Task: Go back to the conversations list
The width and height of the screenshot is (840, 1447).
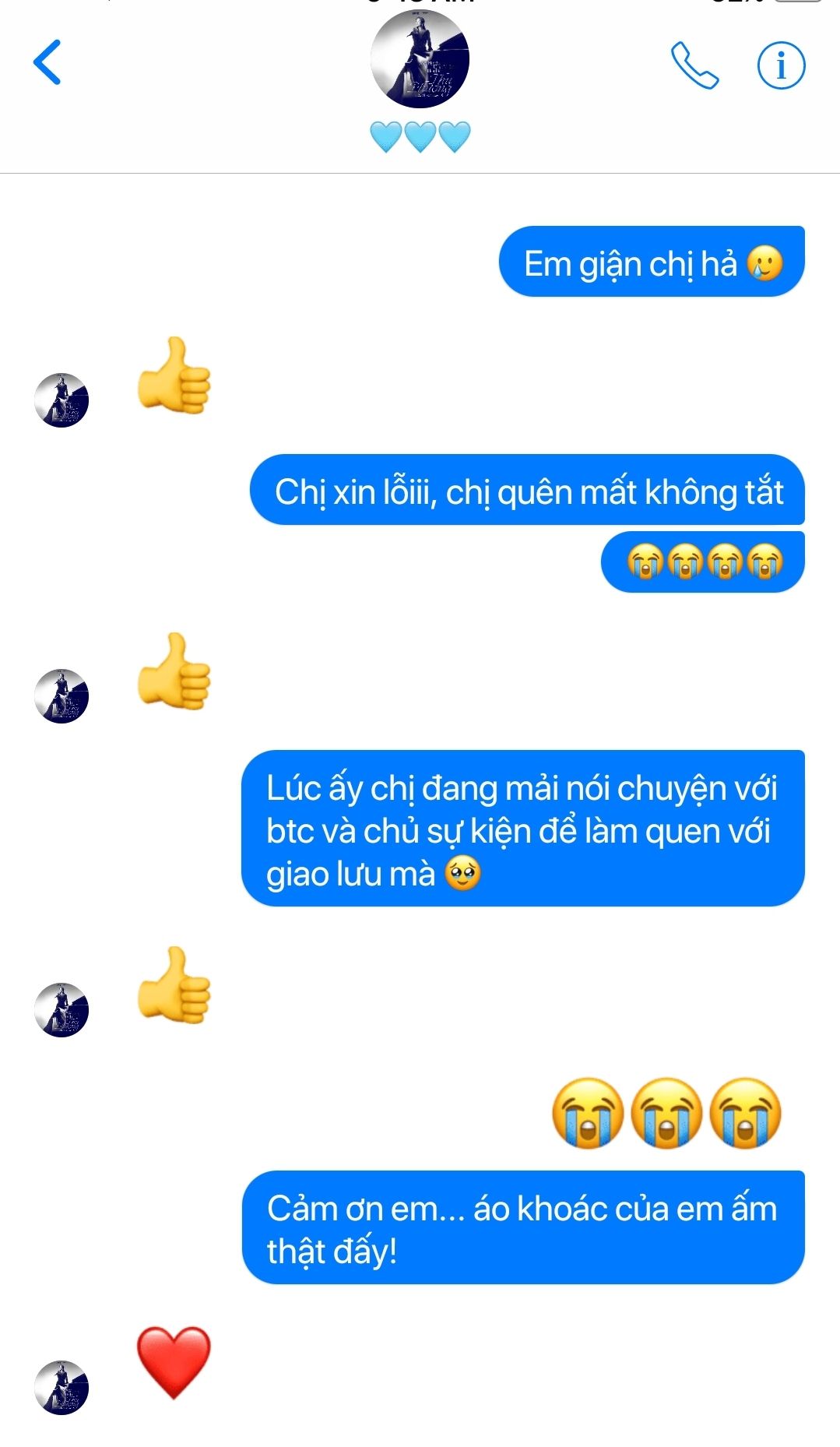Action: click(x=47, y=62)
